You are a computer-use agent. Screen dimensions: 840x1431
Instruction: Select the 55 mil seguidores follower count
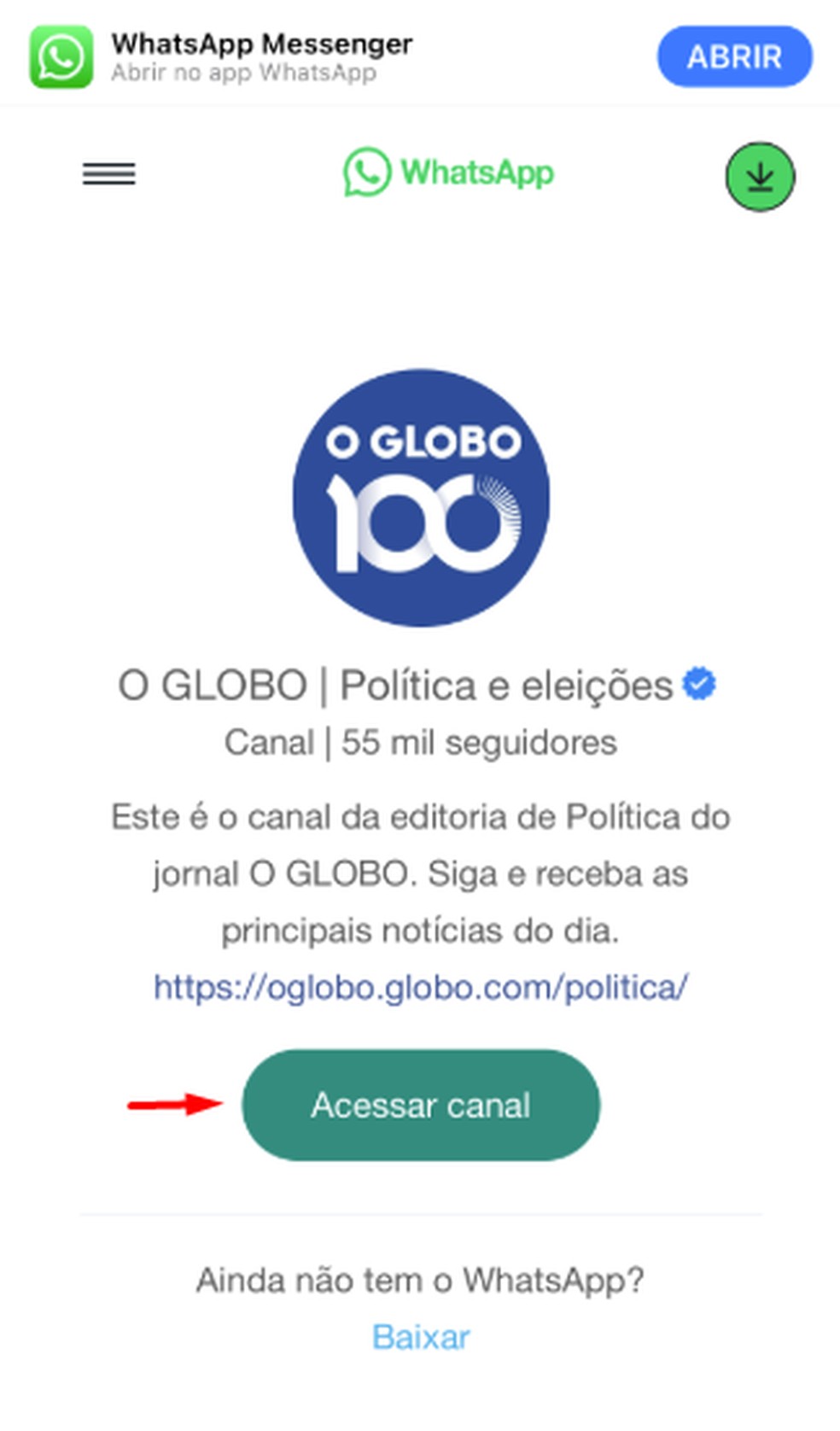pos(420,742)
